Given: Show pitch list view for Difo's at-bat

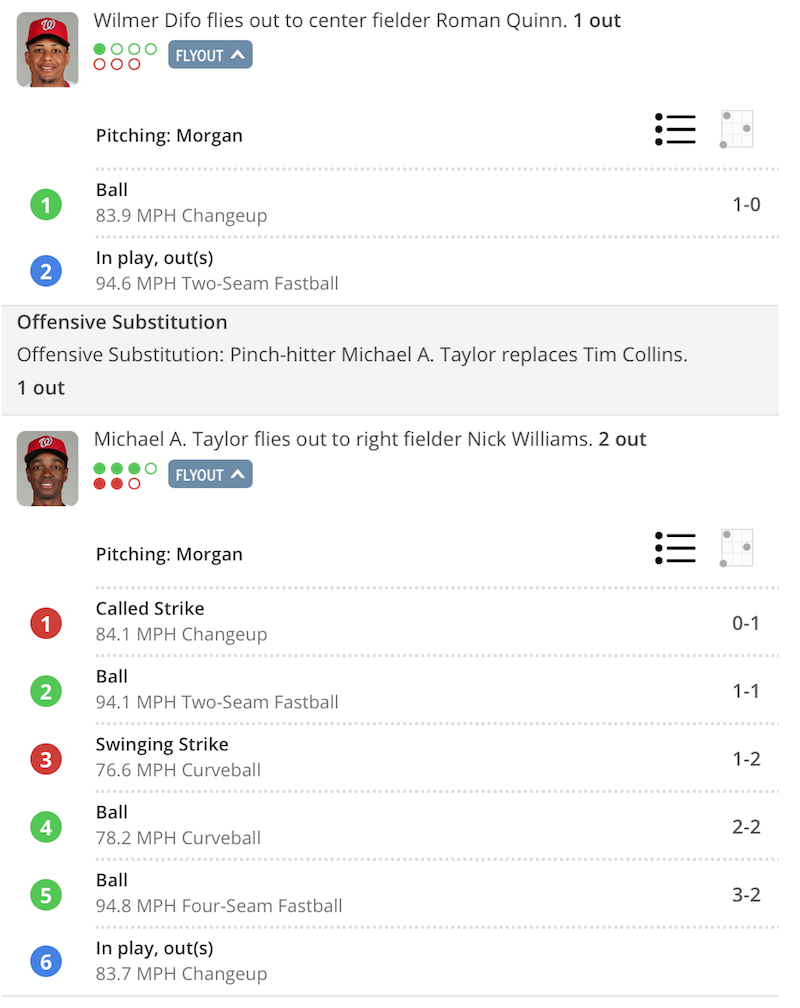Looking at the screenshot, I should coord(675,129).
